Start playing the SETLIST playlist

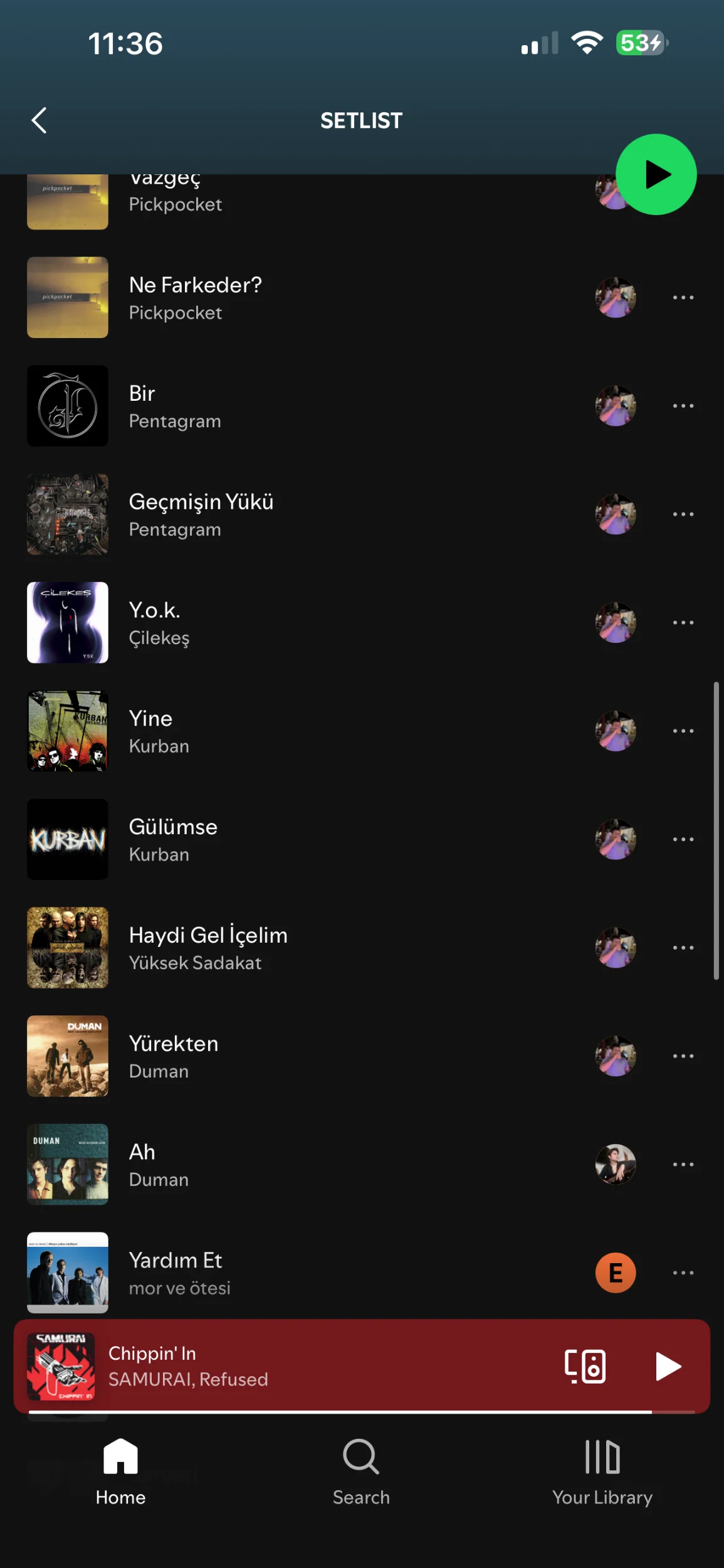point(656,174)
